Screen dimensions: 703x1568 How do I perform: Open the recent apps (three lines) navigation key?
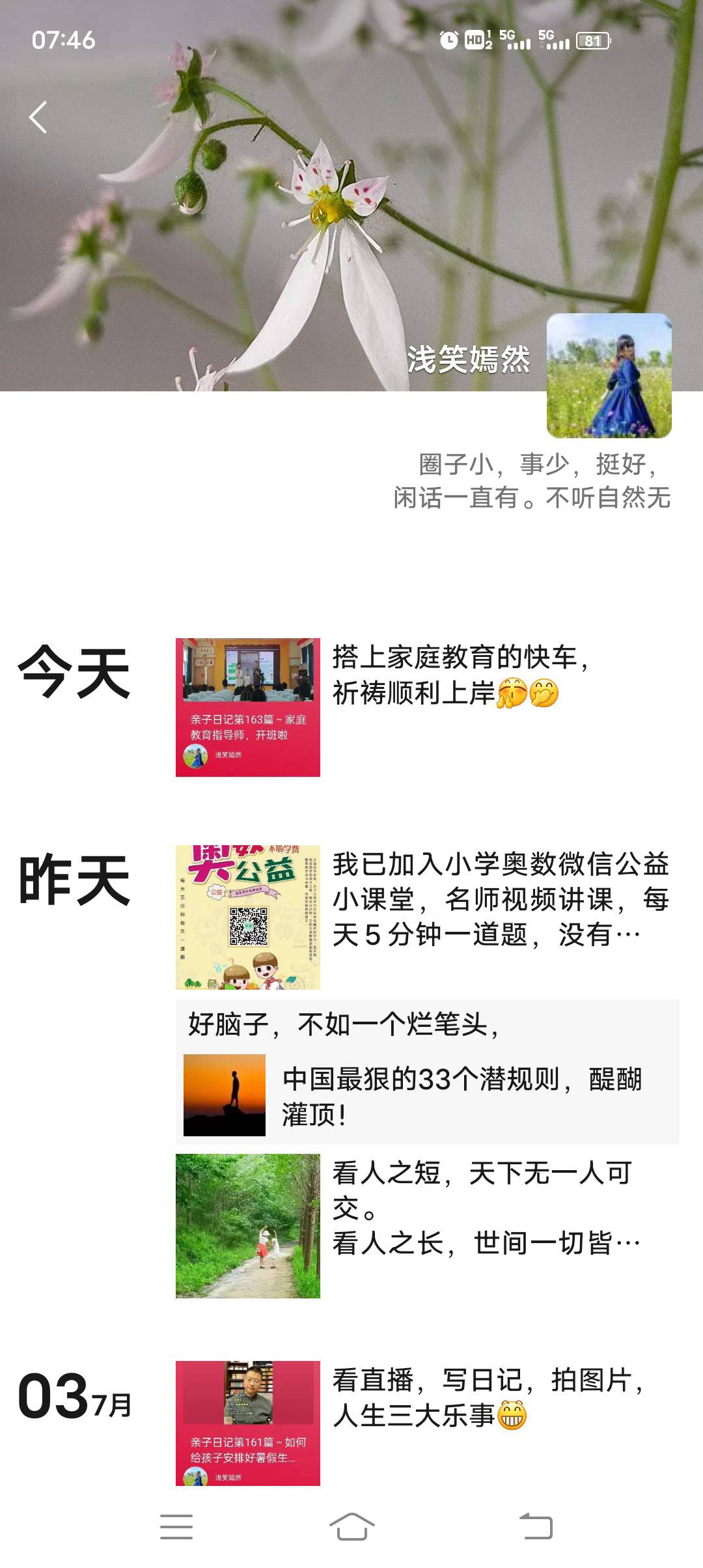tap(176, 1526)
